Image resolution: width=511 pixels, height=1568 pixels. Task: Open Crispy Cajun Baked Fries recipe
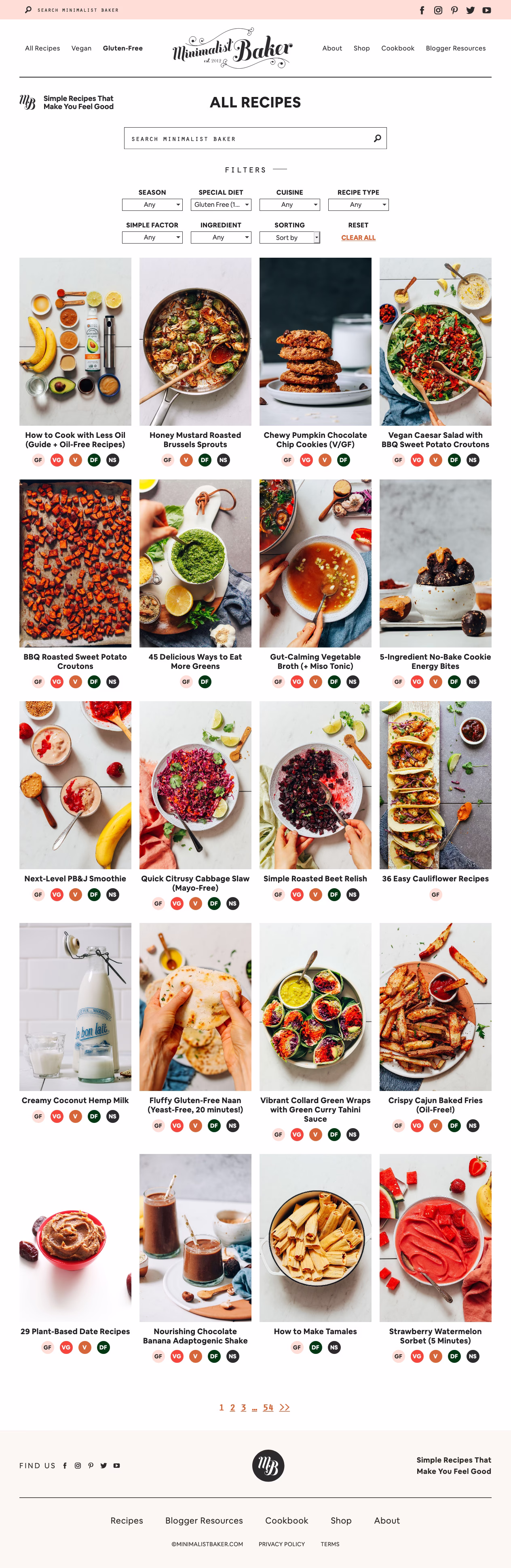tap(435, 1104)
